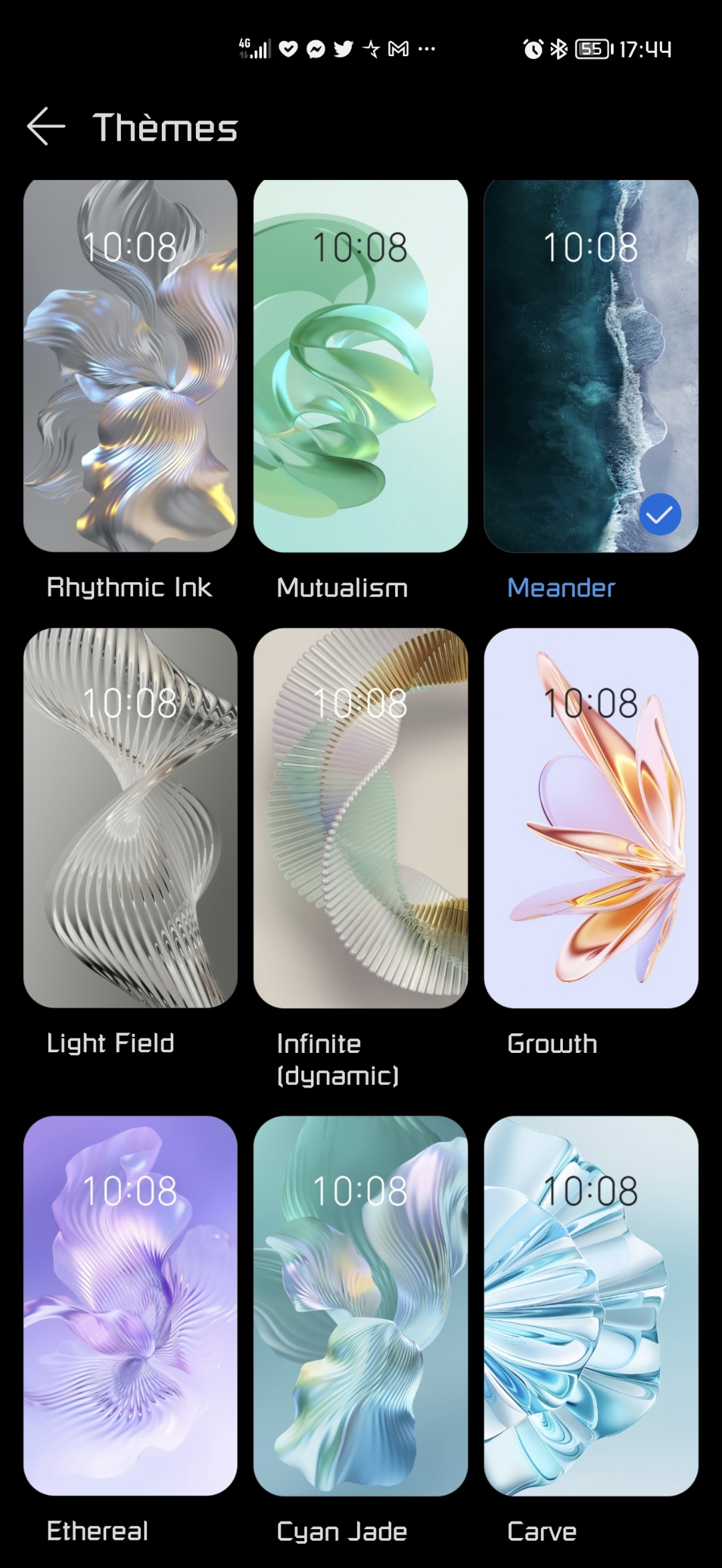Choose the Ethereal theme
The image size is (722, 1568).
click(x=130, y=1304)
